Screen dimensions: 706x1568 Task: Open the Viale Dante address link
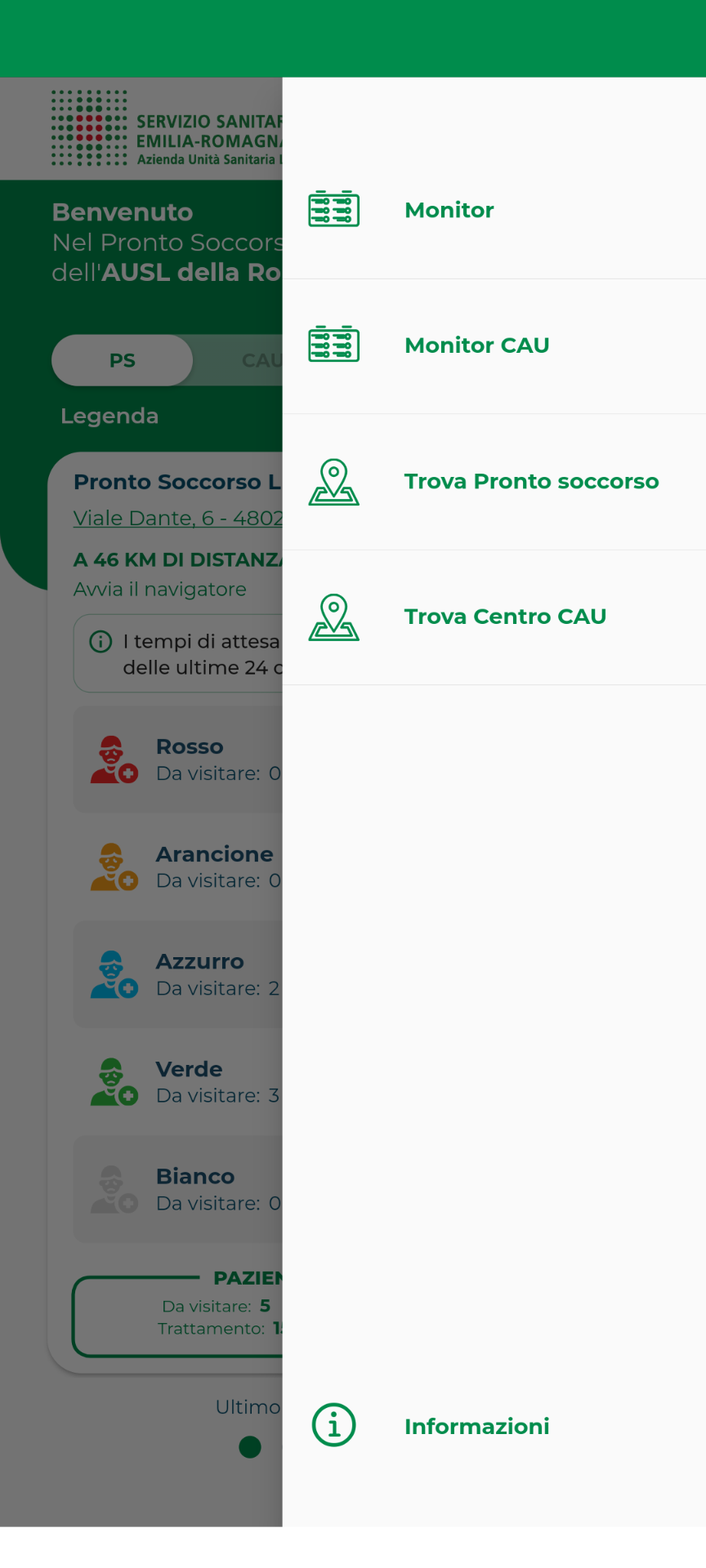178,518
